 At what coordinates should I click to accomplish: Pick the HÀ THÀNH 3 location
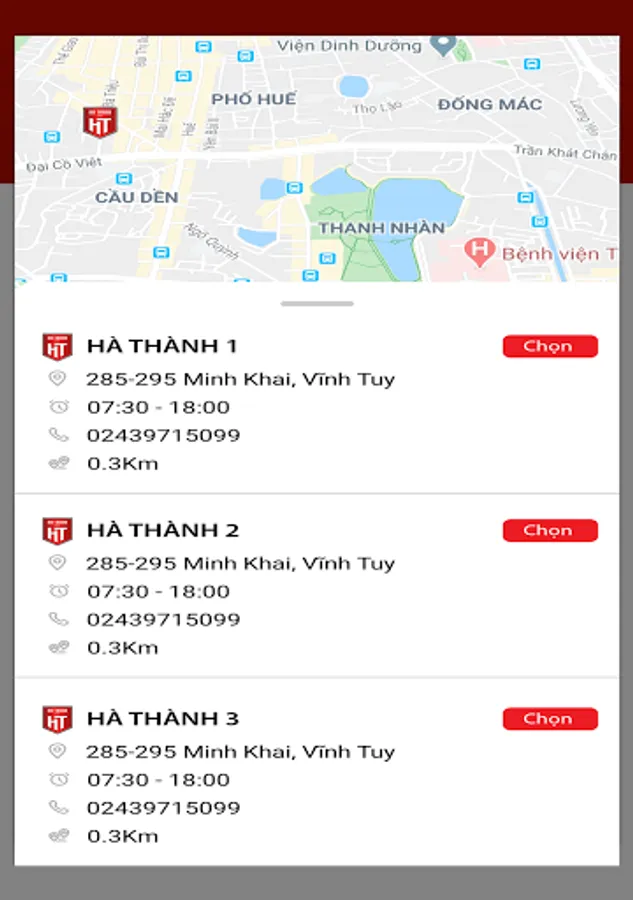pyautogui.click(x=549, y=719)
